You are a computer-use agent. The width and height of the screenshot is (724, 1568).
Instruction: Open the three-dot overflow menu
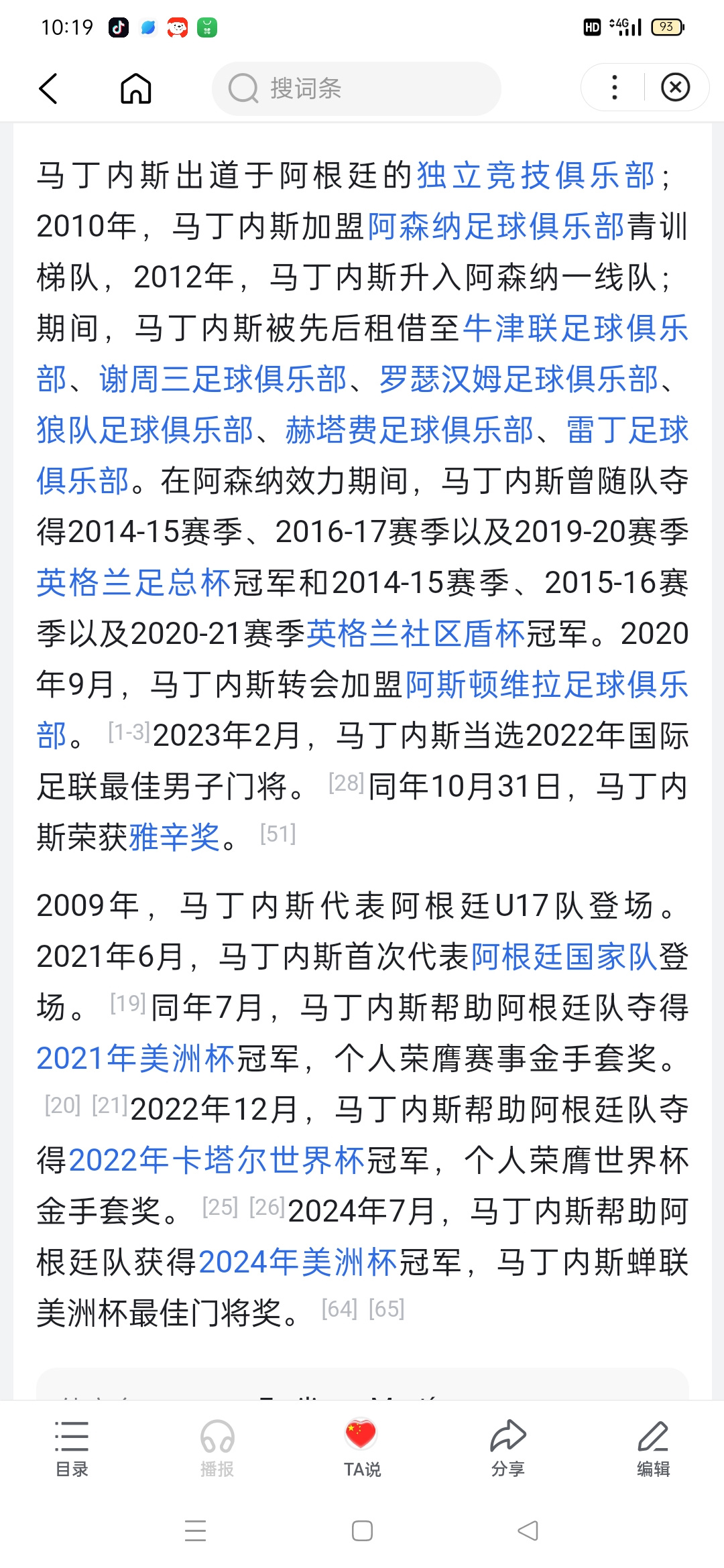pyautogui.click(x=614, y=87)
